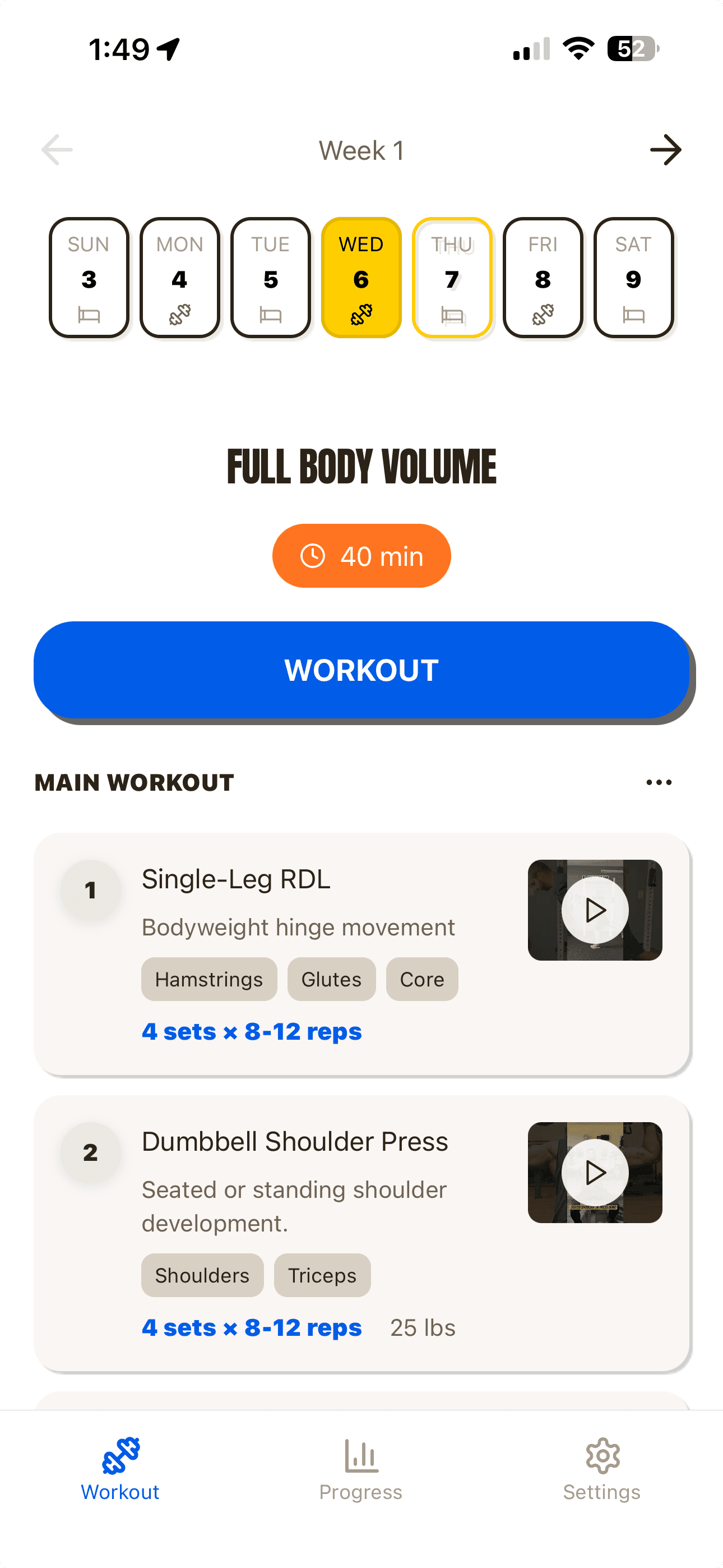Select Monday 4 workout day

point(179,278)
